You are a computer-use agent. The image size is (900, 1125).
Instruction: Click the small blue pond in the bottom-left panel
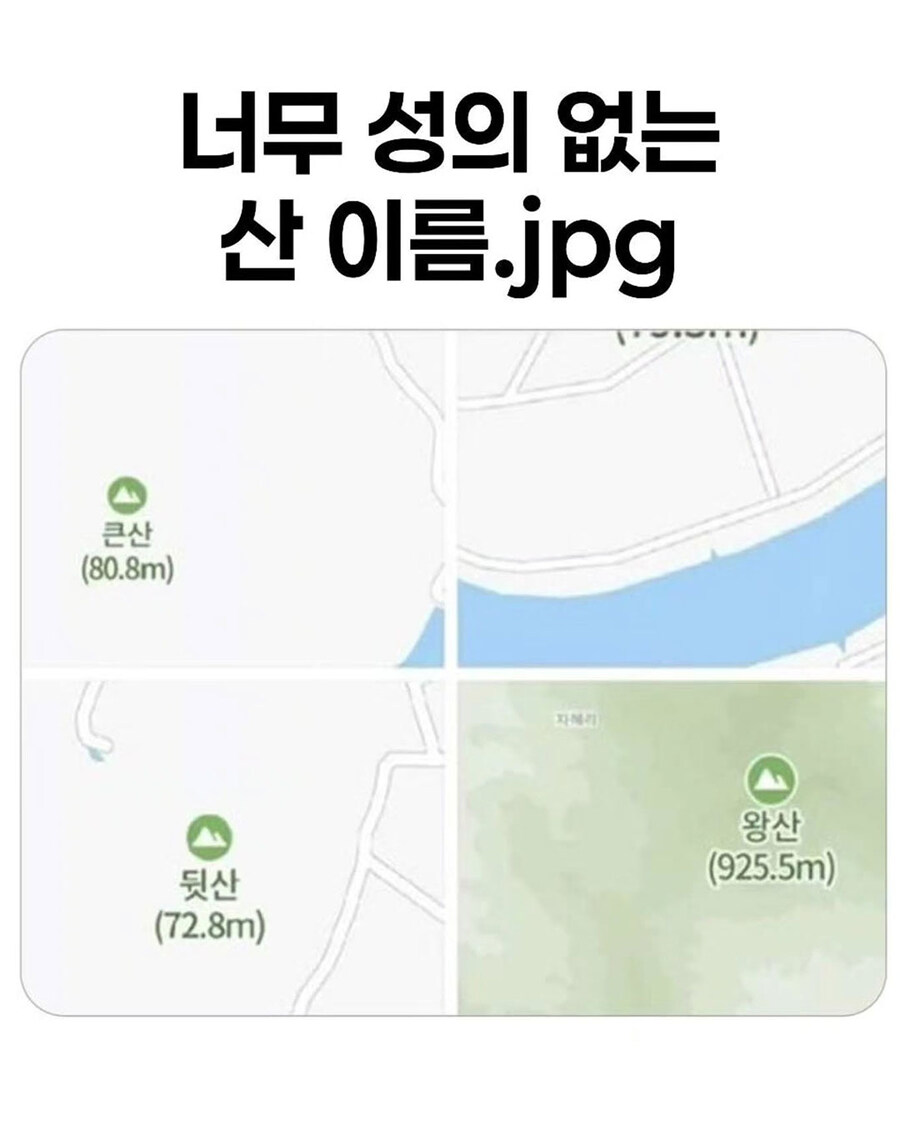(x=97, y=756)
